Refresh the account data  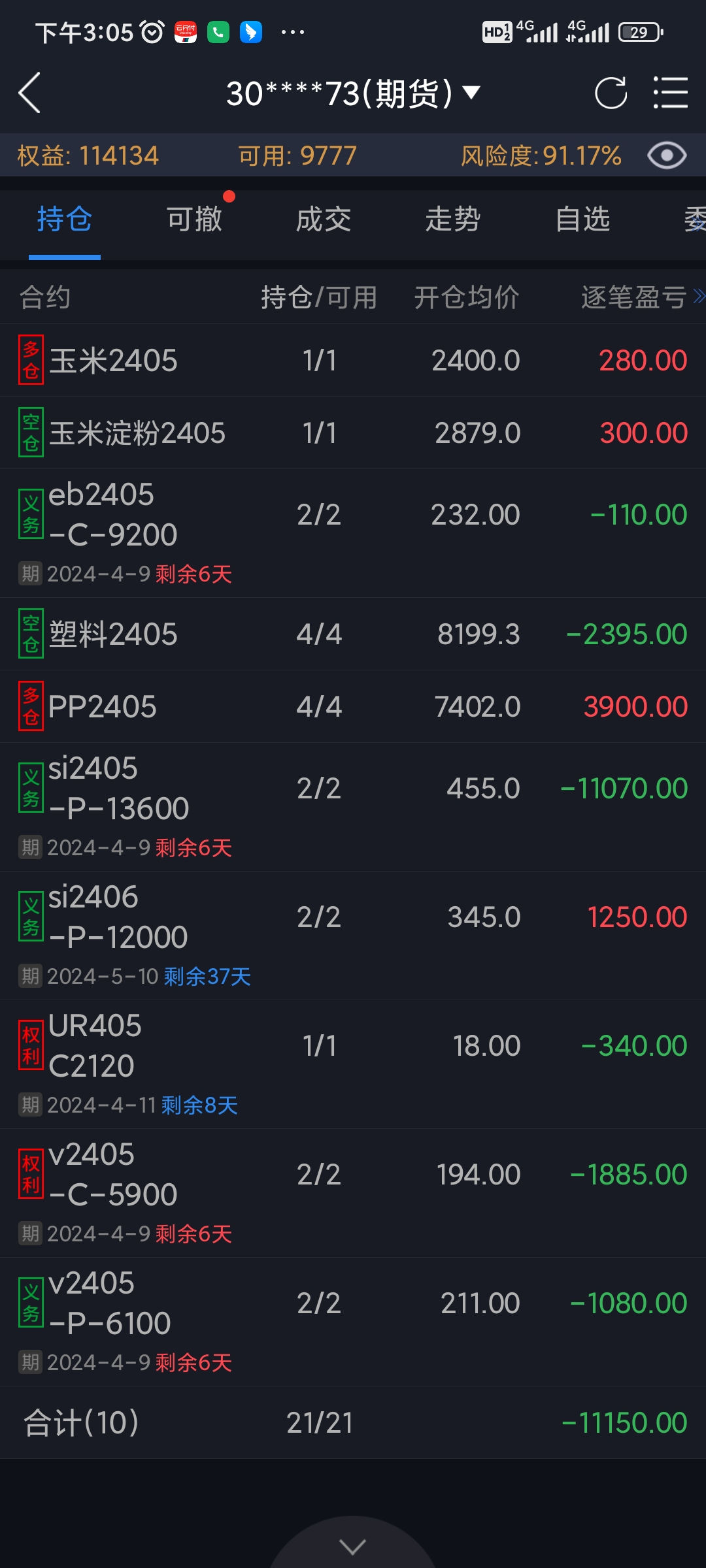point(611,93)
